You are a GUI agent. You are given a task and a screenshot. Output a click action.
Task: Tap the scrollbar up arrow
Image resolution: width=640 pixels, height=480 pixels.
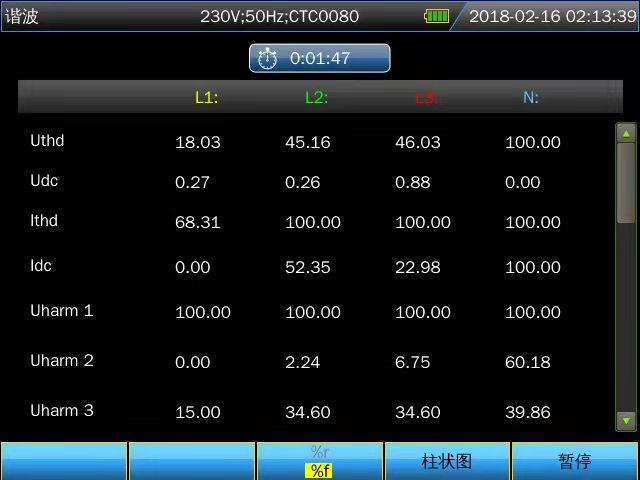[x=626, y=133]
